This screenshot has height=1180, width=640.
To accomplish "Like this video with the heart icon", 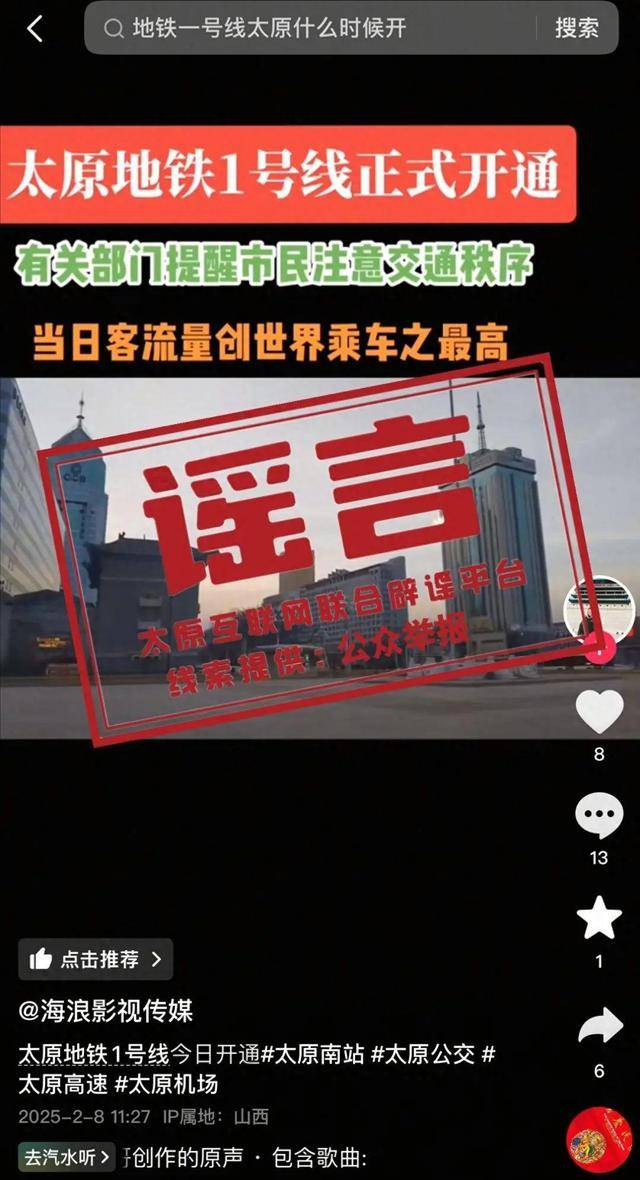I will (x=599, y=712).
